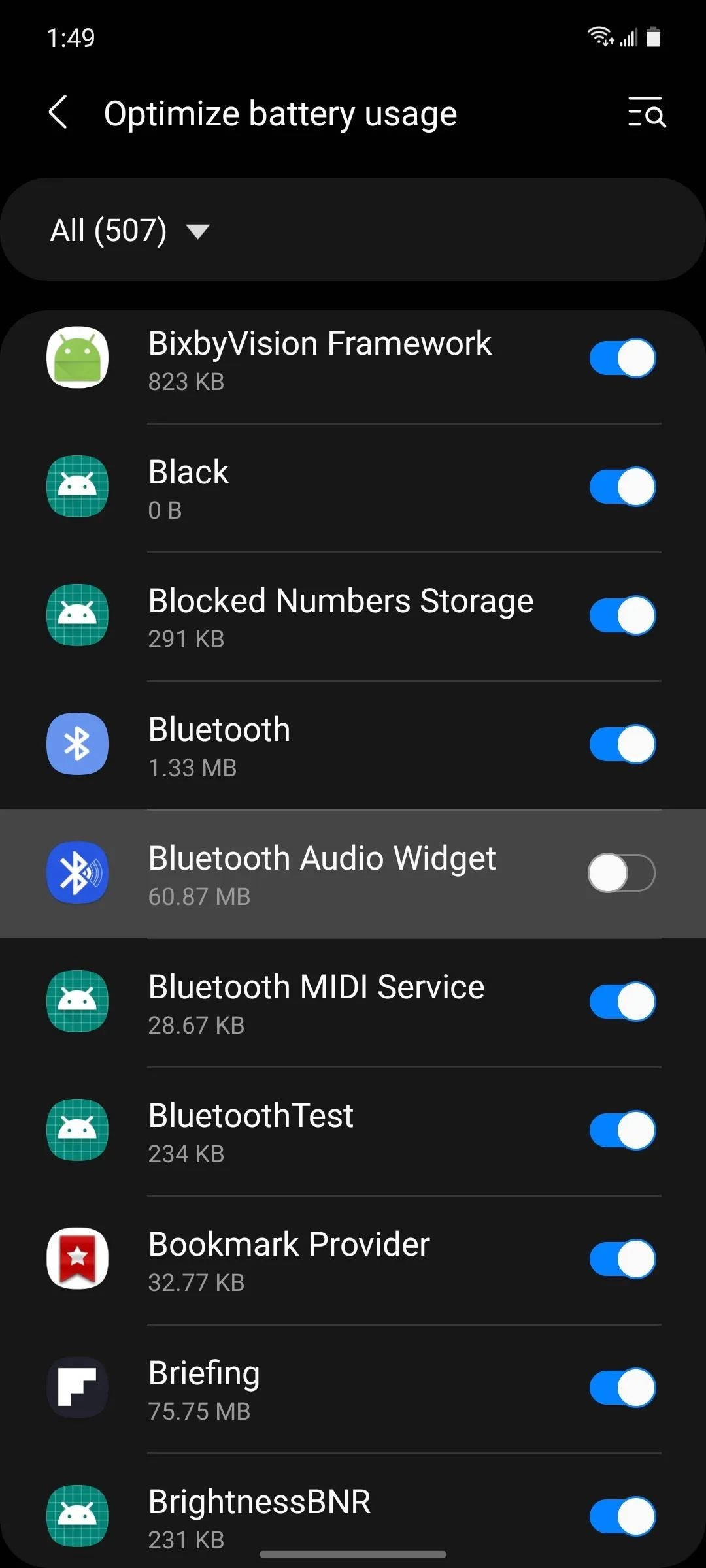
Task: Go back from Optimize battery usage
Action: (x=58, y=112)
